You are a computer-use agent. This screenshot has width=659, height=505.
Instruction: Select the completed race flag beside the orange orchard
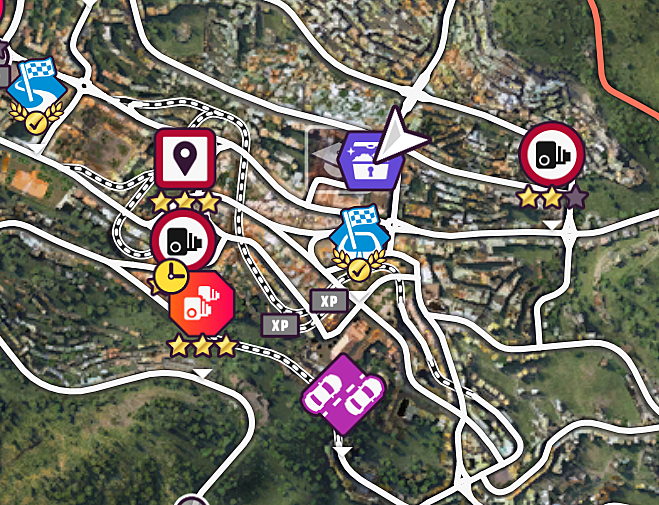point(34,89)
